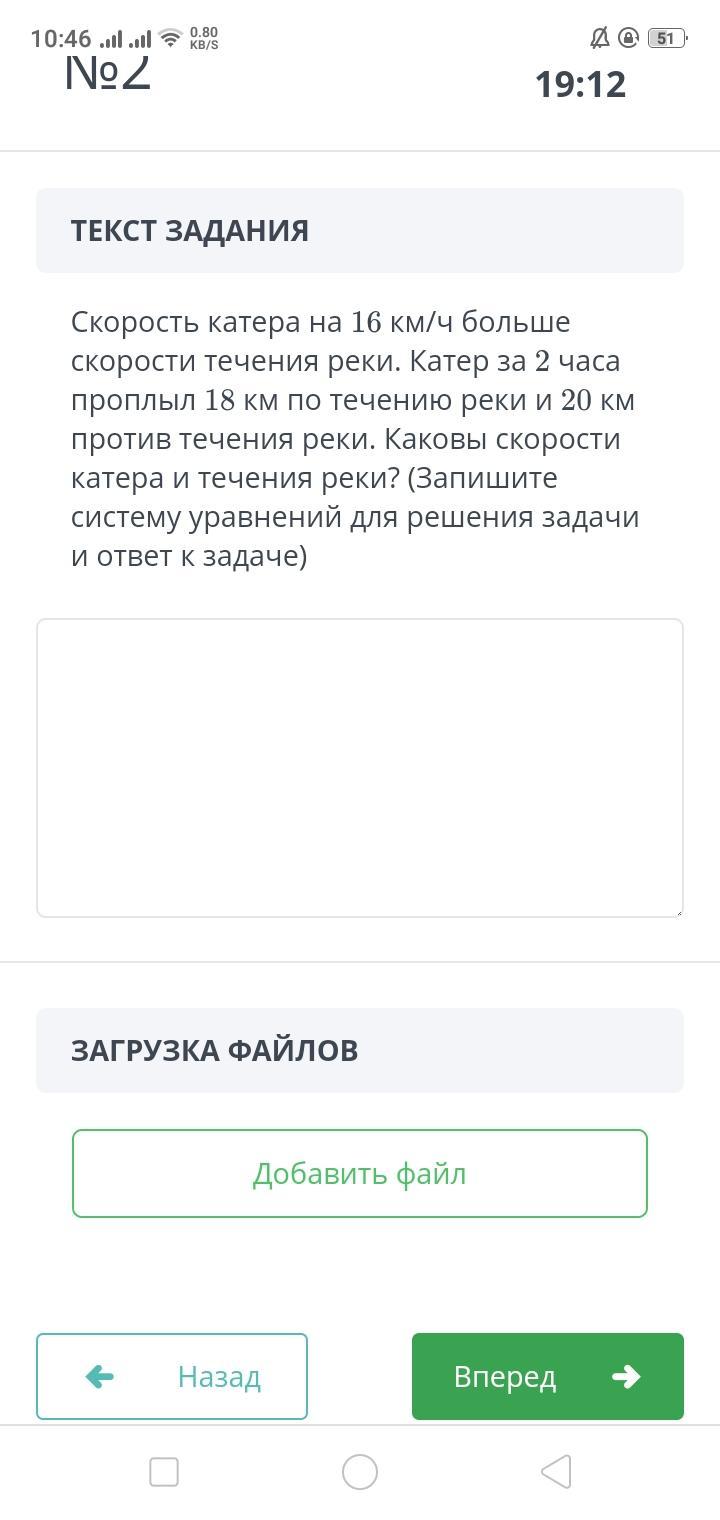The width and height of the screenshot is (720, 1520).
Task: Go to the home screen
Action: (x=360, y=1472)
